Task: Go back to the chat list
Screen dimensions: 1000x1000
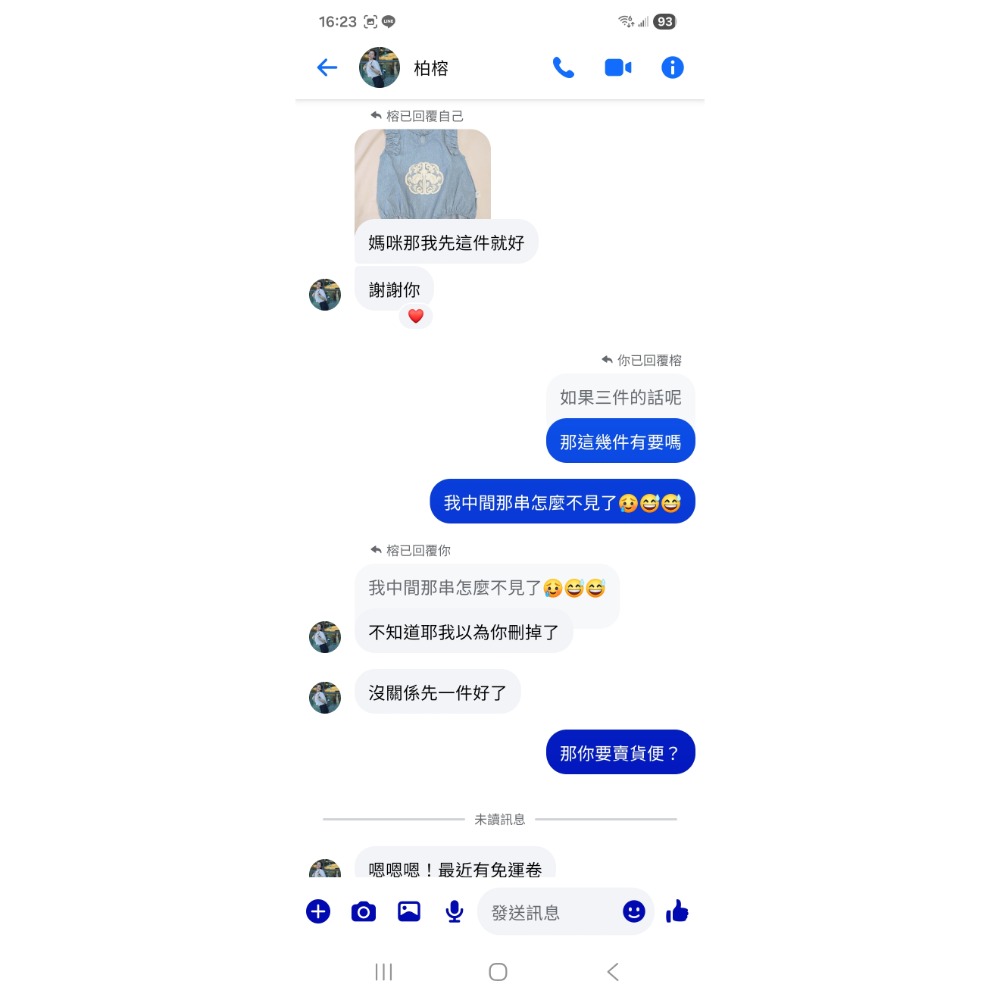Action: [x=327, y=68]
